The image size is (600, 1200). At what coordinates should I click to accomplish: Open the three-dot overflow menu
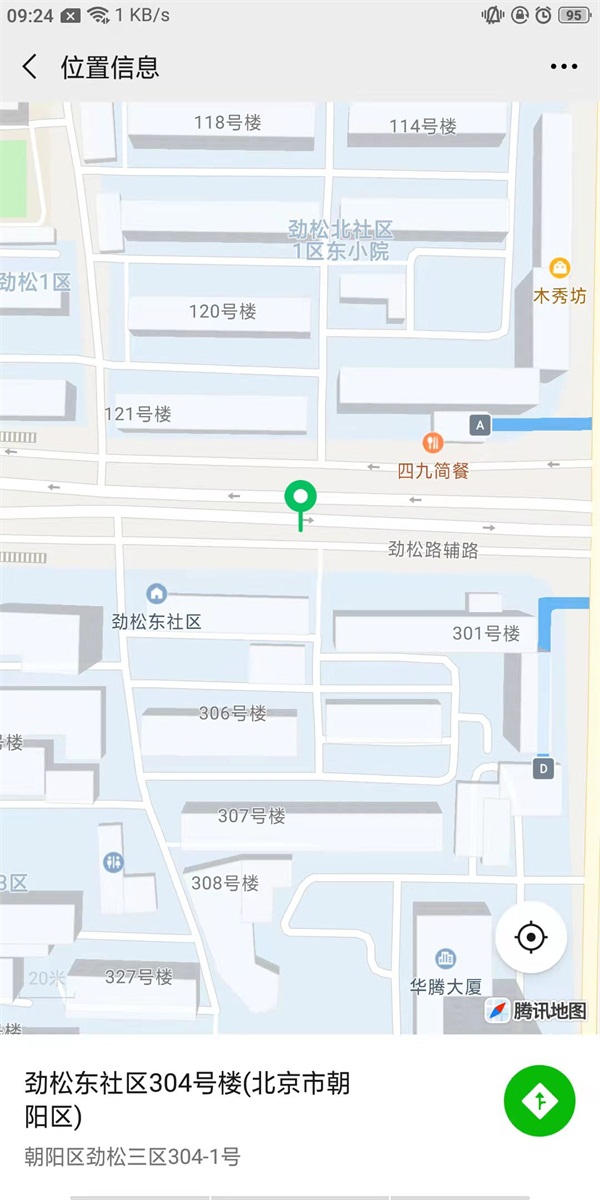(x=564, y=67)
